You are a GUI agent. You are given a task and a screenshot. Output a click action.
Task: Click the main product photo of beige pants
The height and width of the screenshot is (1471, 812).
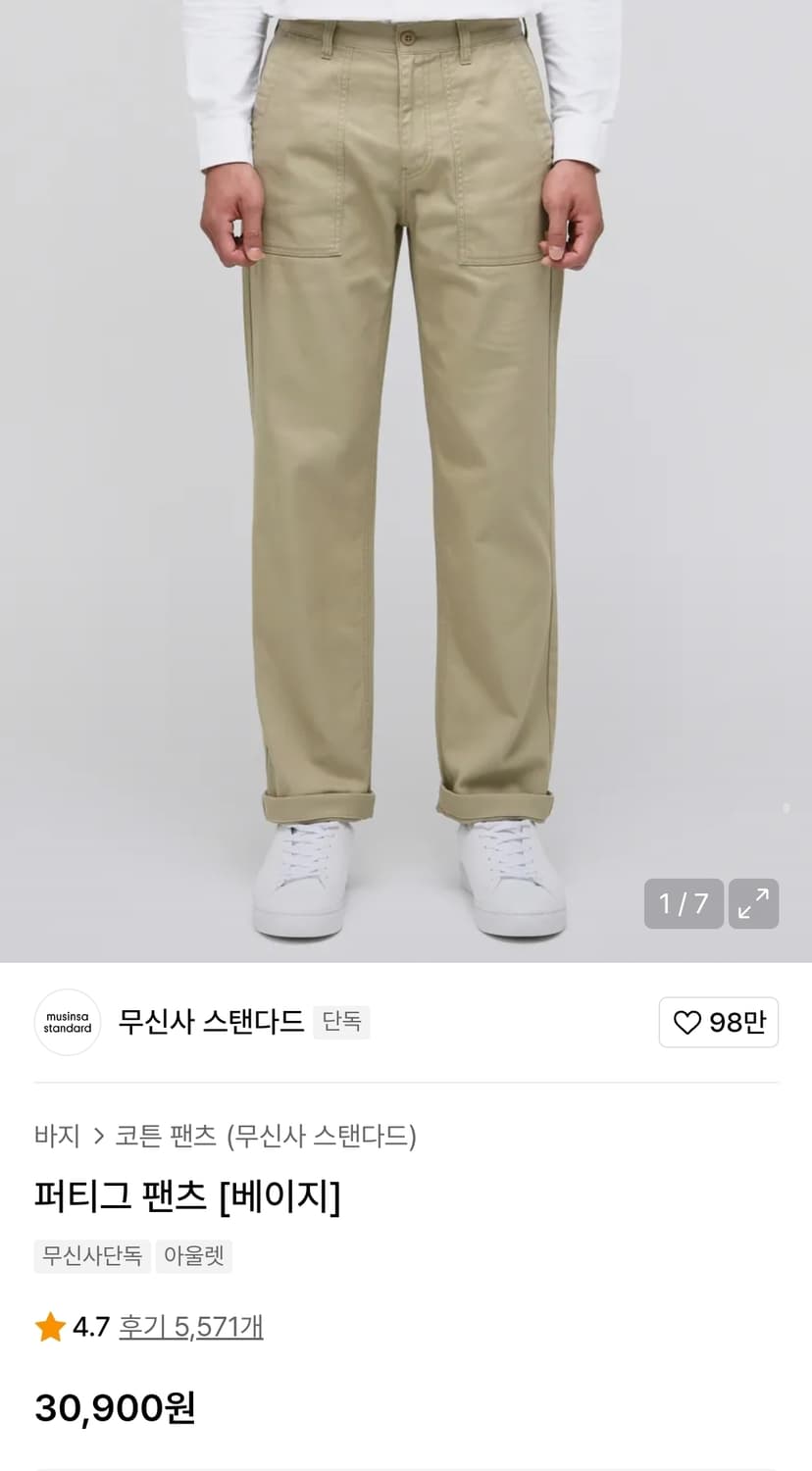pos(406,441)
